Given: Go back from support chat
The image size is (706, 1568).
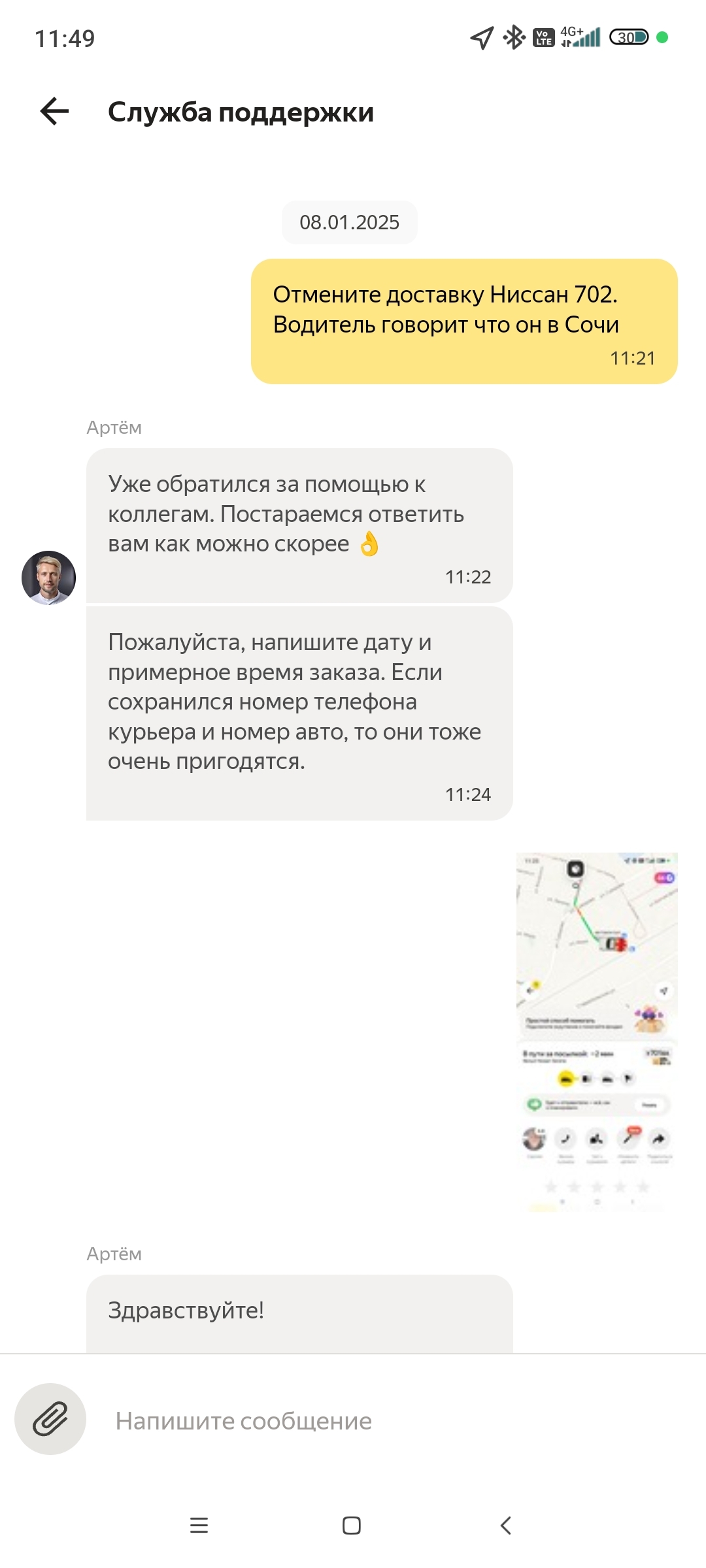Looking at the screenshot, I should pos(54,112).
